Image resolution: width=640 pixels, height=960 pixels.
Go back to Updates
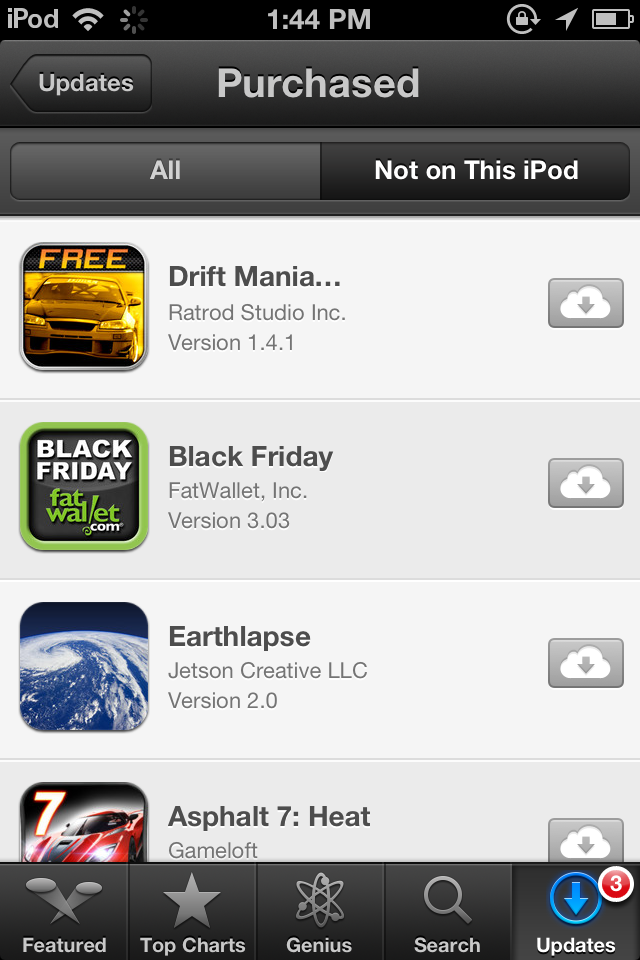coord(83,84)
